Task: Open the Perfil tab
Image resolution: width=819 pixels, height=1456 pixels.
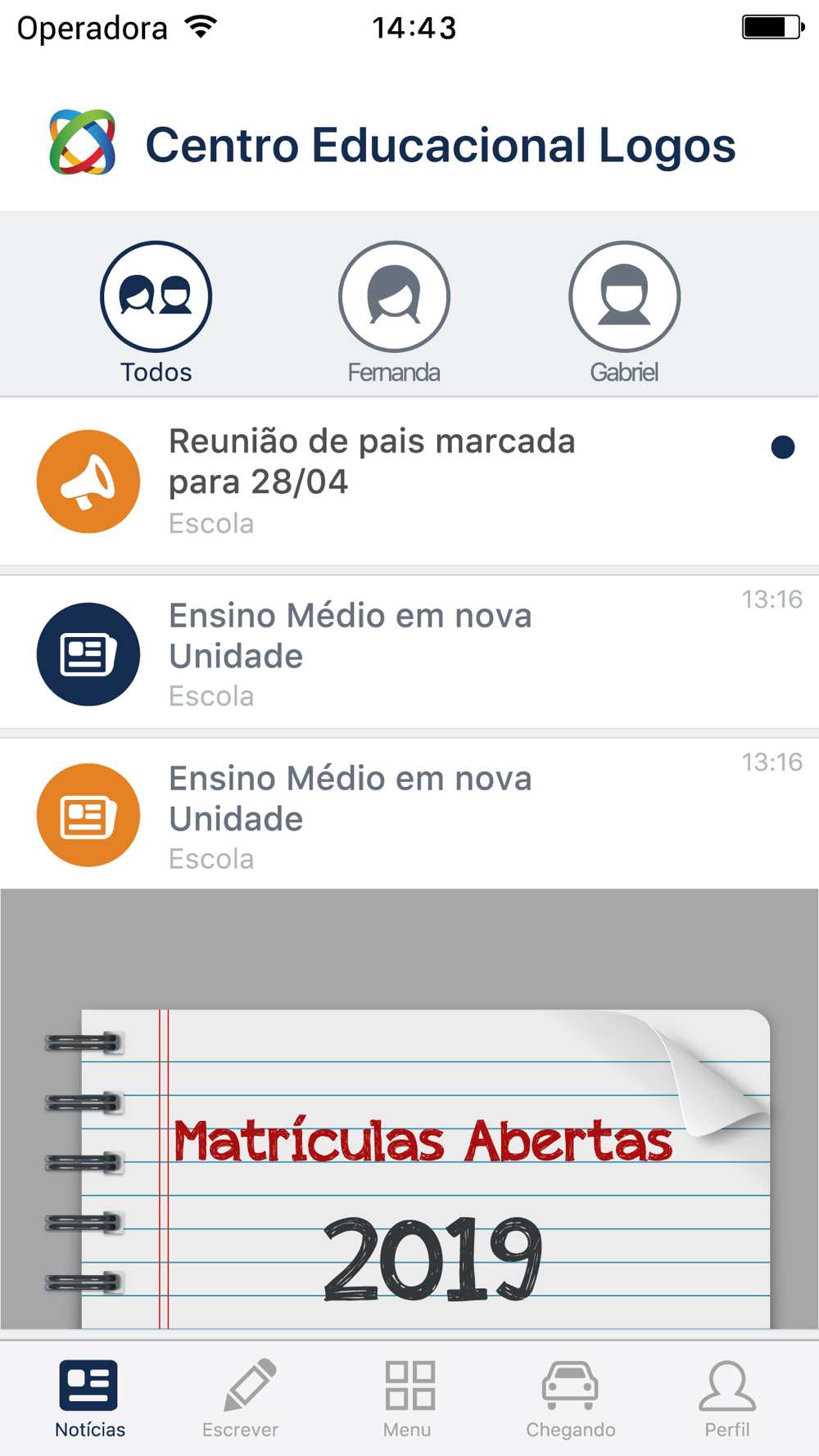Action: [x=727, y=1399]
